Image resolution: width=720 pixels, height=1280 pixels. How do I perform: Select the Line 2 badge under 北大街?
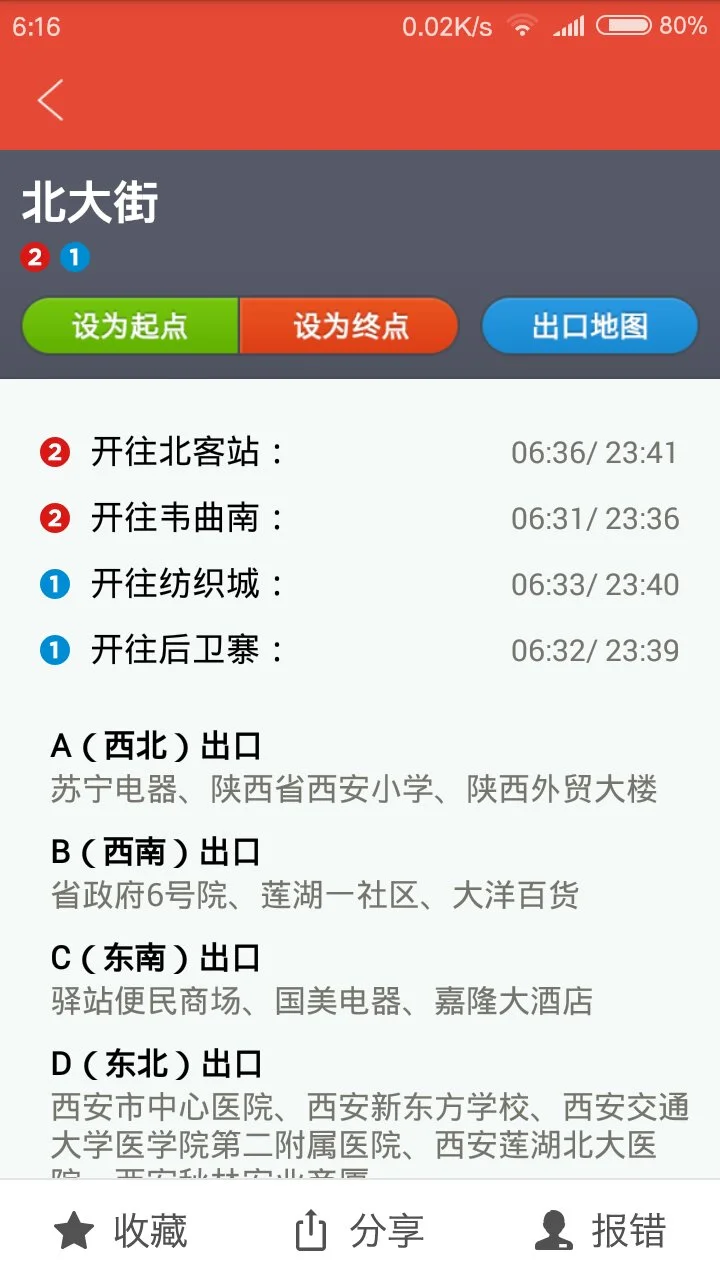click(x=33, y=257)
